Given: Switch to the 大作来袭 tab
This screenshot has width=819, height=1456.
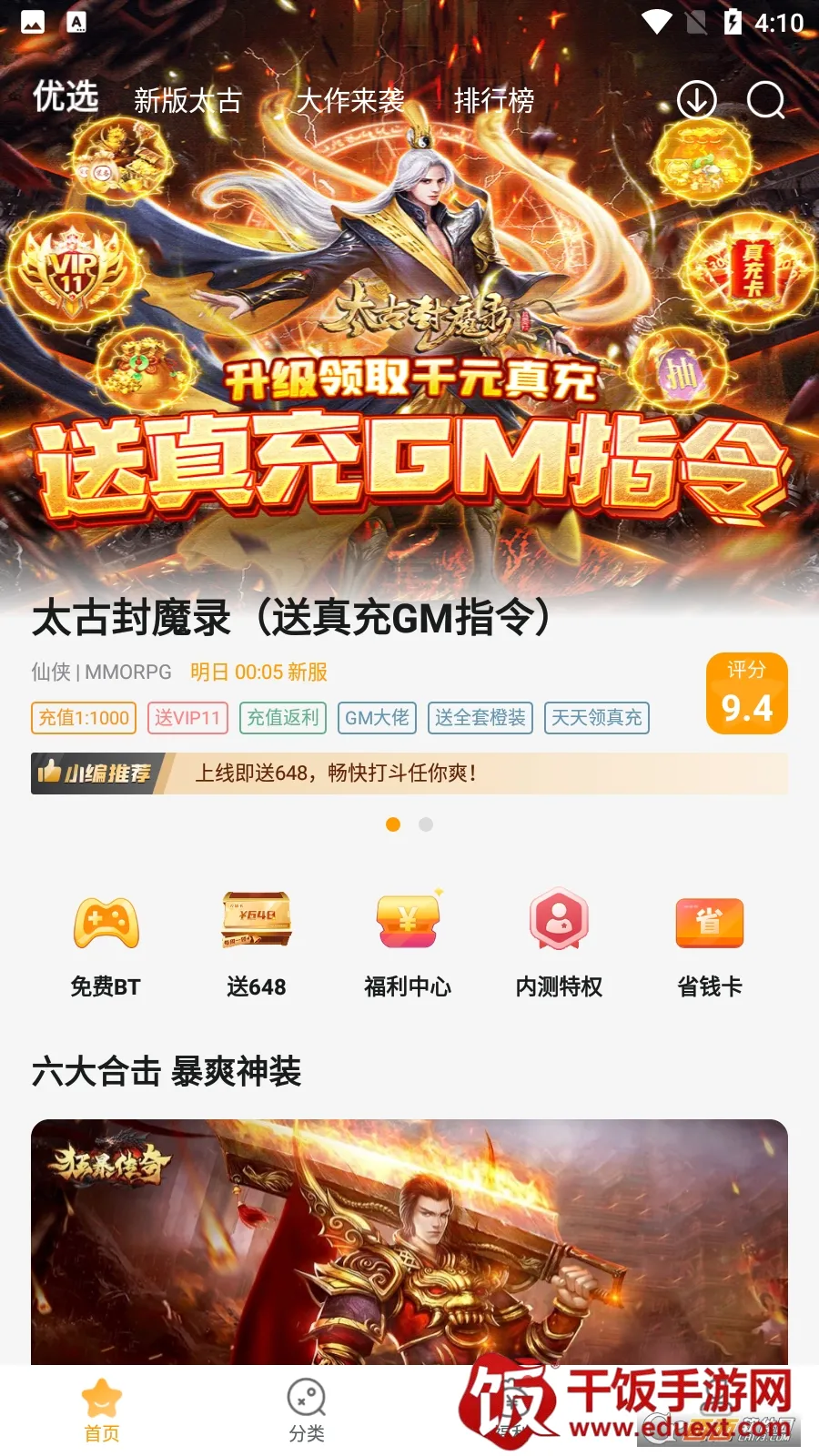Looking at the screenshot, I should [x=350, y=100].
